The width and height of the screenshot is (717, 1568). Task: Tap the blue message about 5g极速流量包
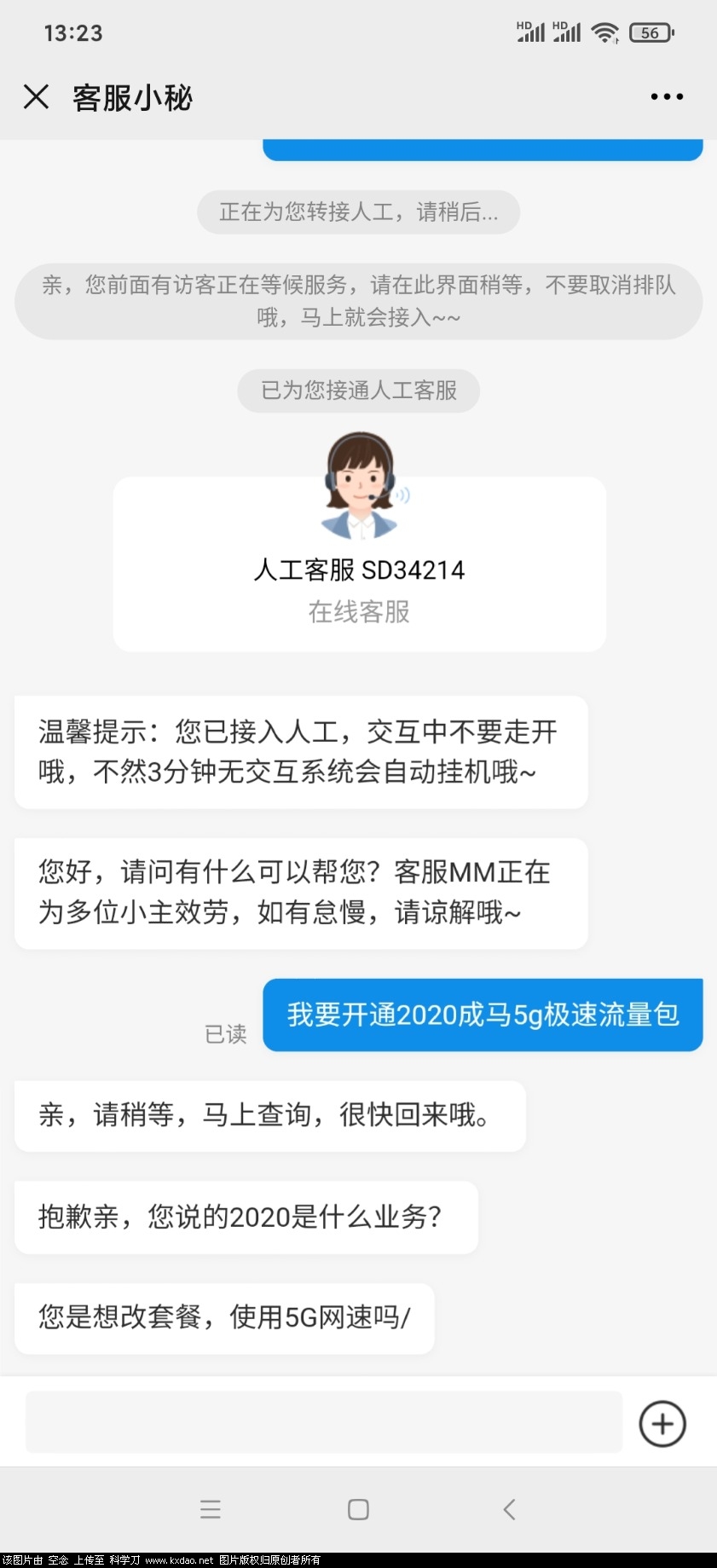[483, 1015]
